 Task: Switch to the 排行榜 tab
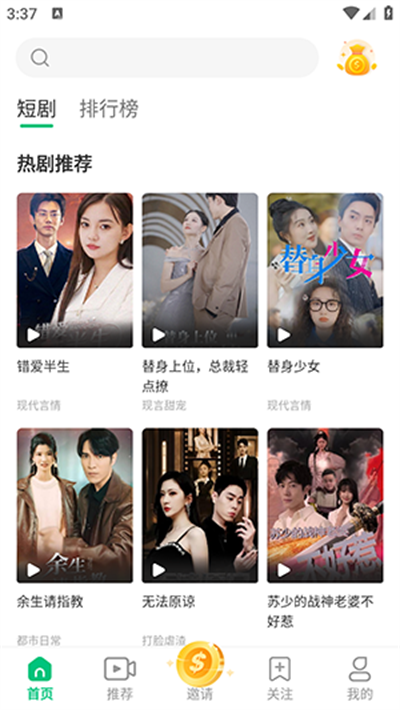[x=109, y=109]
